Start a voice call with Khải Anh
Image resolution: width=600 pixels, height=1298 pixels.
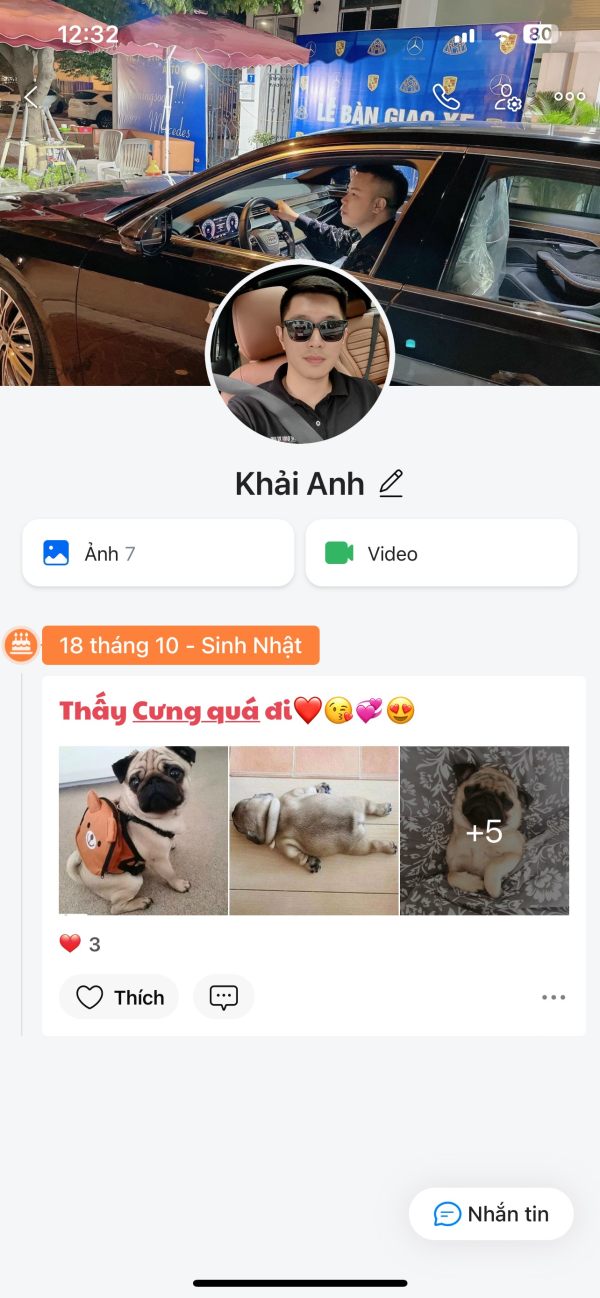[x=446, y=97]
